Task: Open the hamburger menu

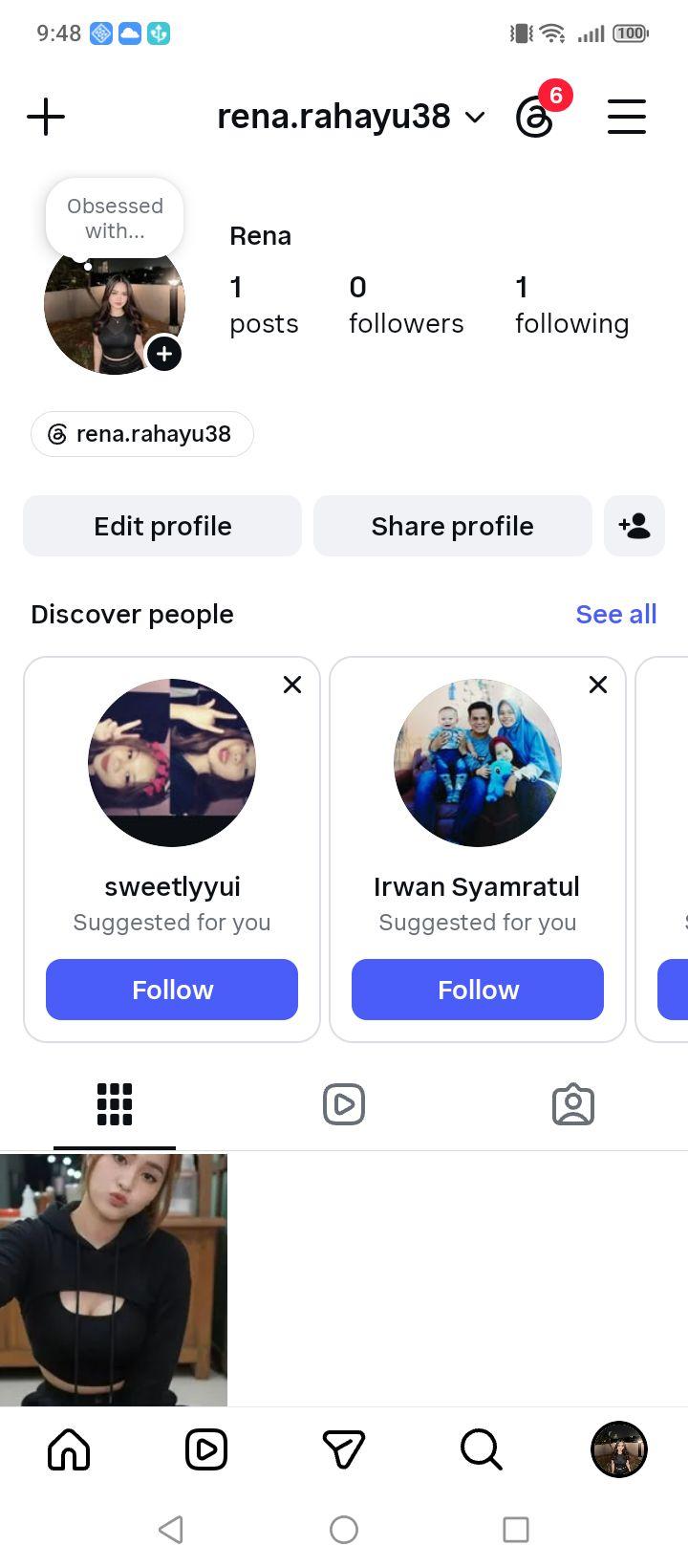Action: click(627, 117)
